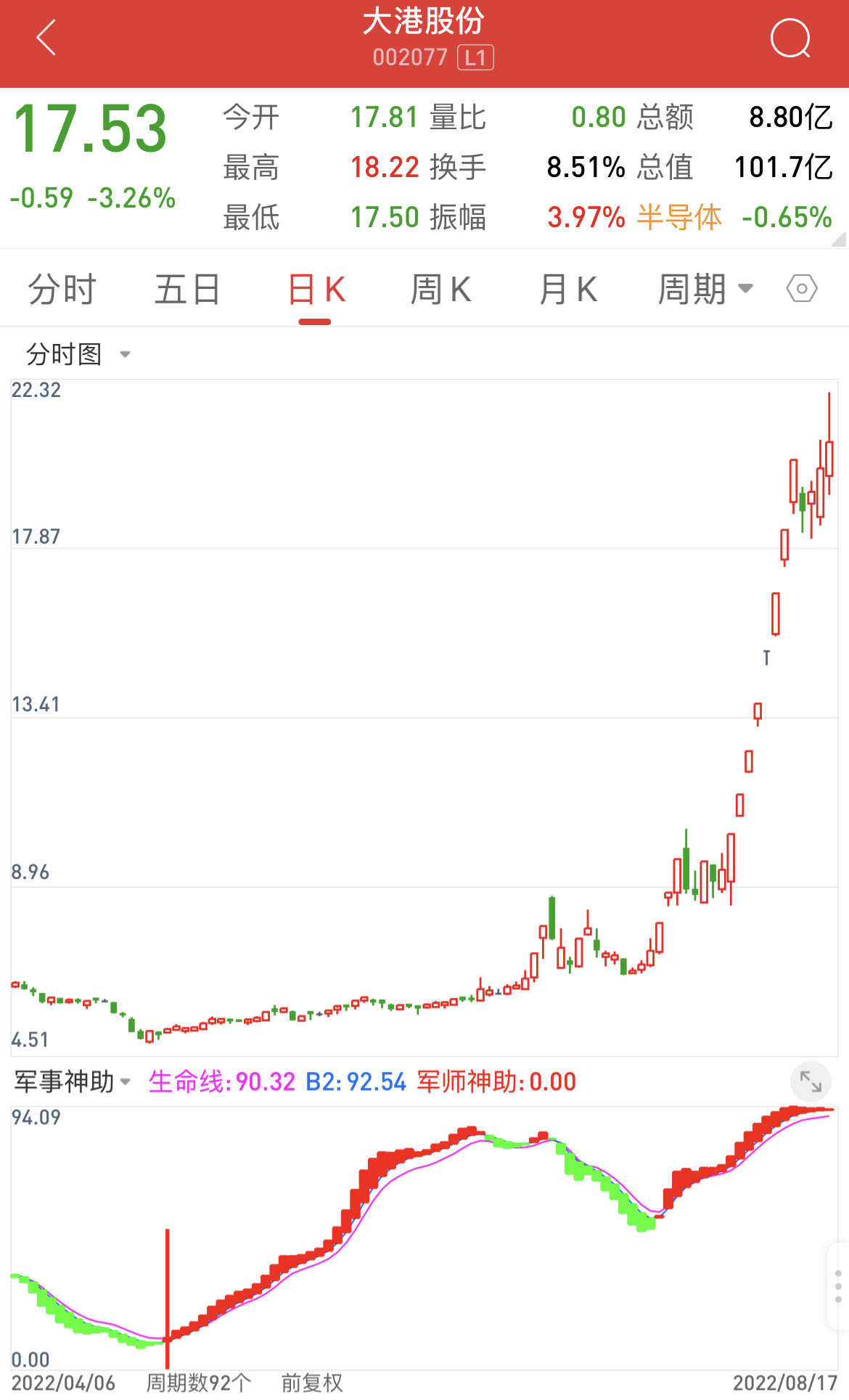Screen dimensions: 849x1400
Task: Switch to the 周K tab
Action: click(440, 290)
